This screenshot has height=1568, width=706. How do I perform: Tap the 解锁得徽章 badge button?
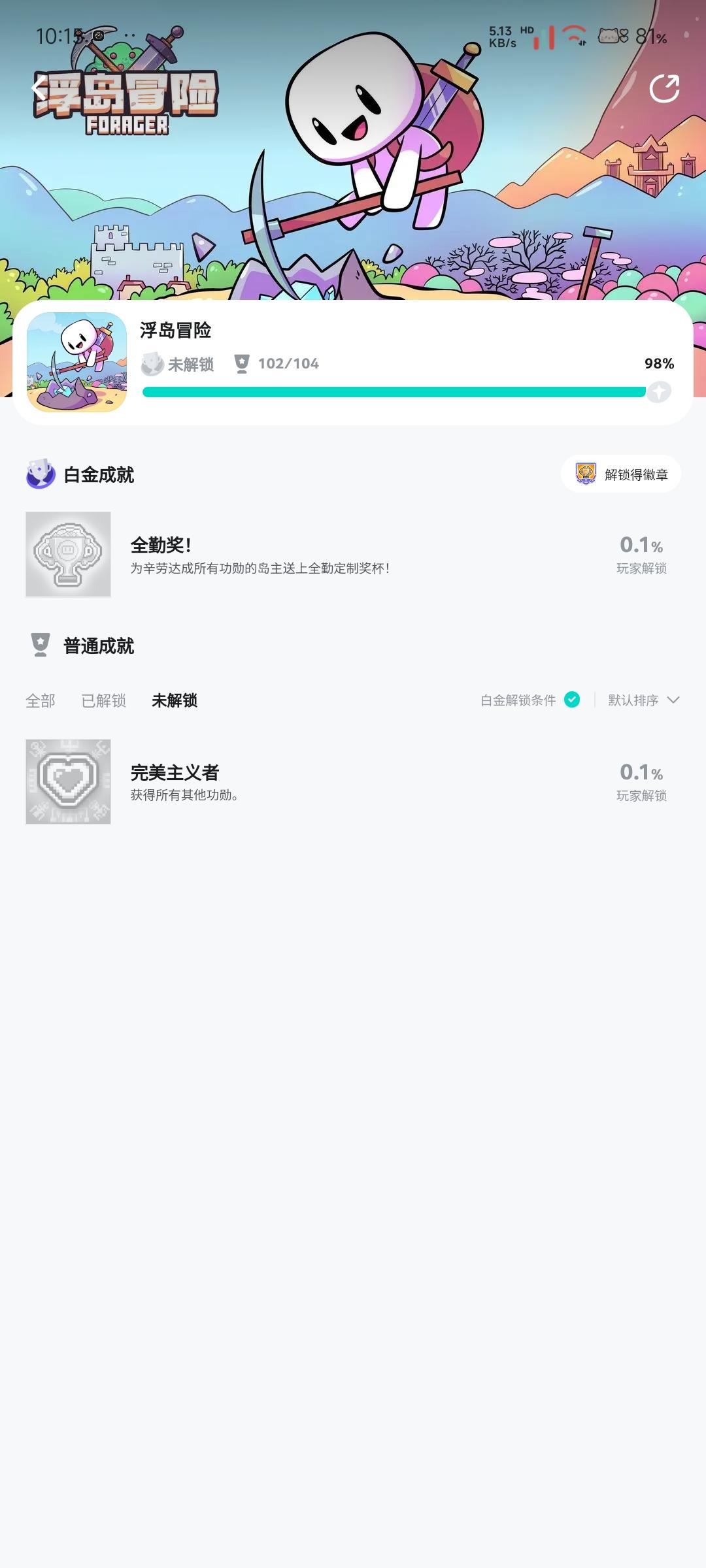[621, 474]
